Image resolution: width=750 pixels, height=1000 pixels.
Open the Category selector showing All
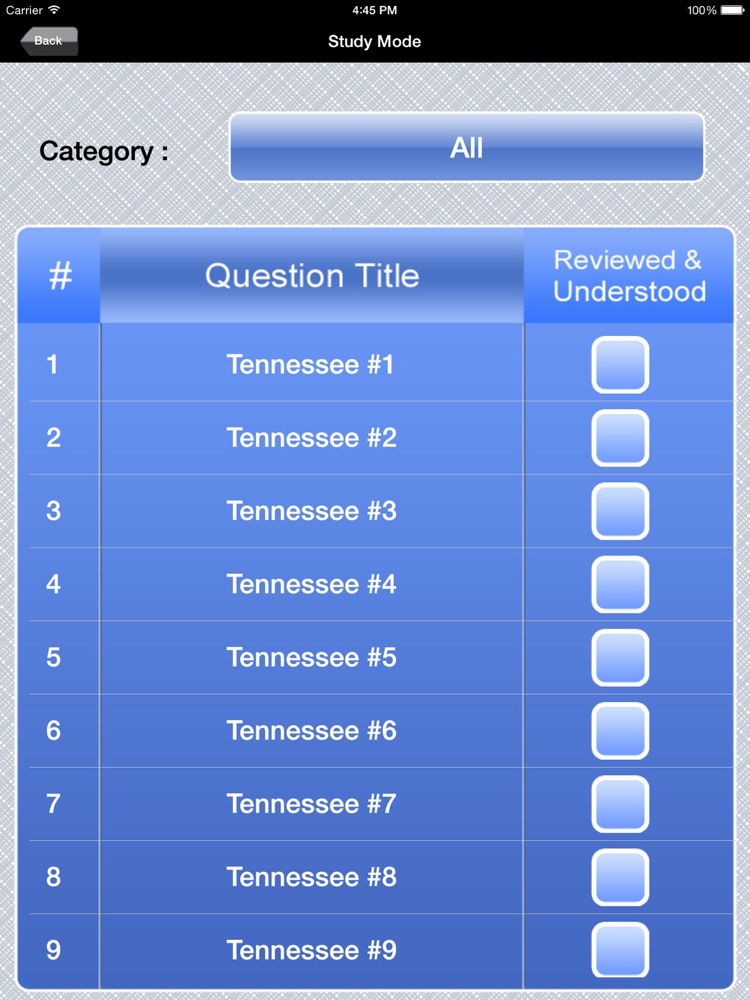(467, 147)
